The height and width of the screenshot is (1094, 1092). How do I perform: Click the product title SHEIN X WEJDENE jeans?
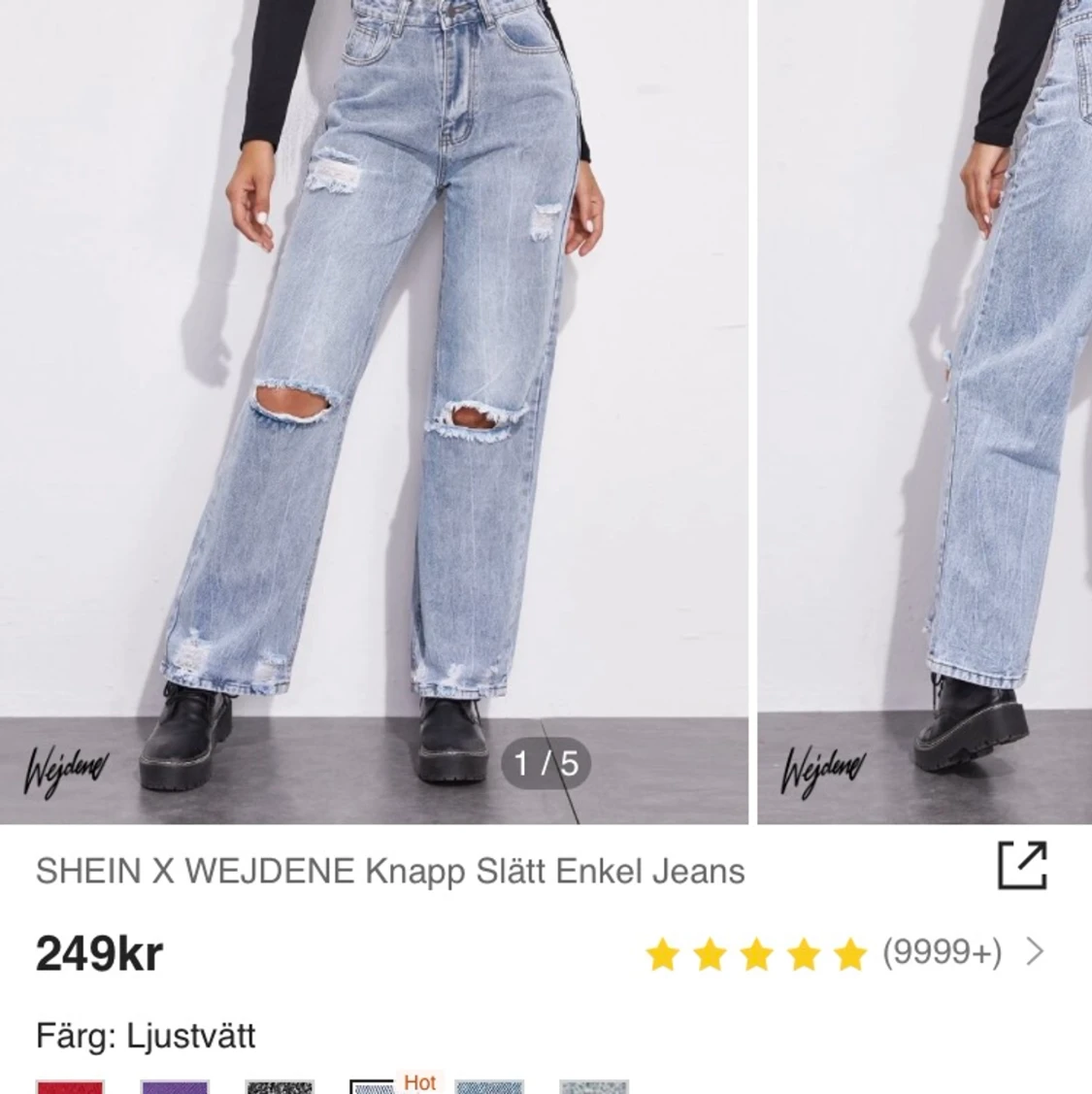388,871
